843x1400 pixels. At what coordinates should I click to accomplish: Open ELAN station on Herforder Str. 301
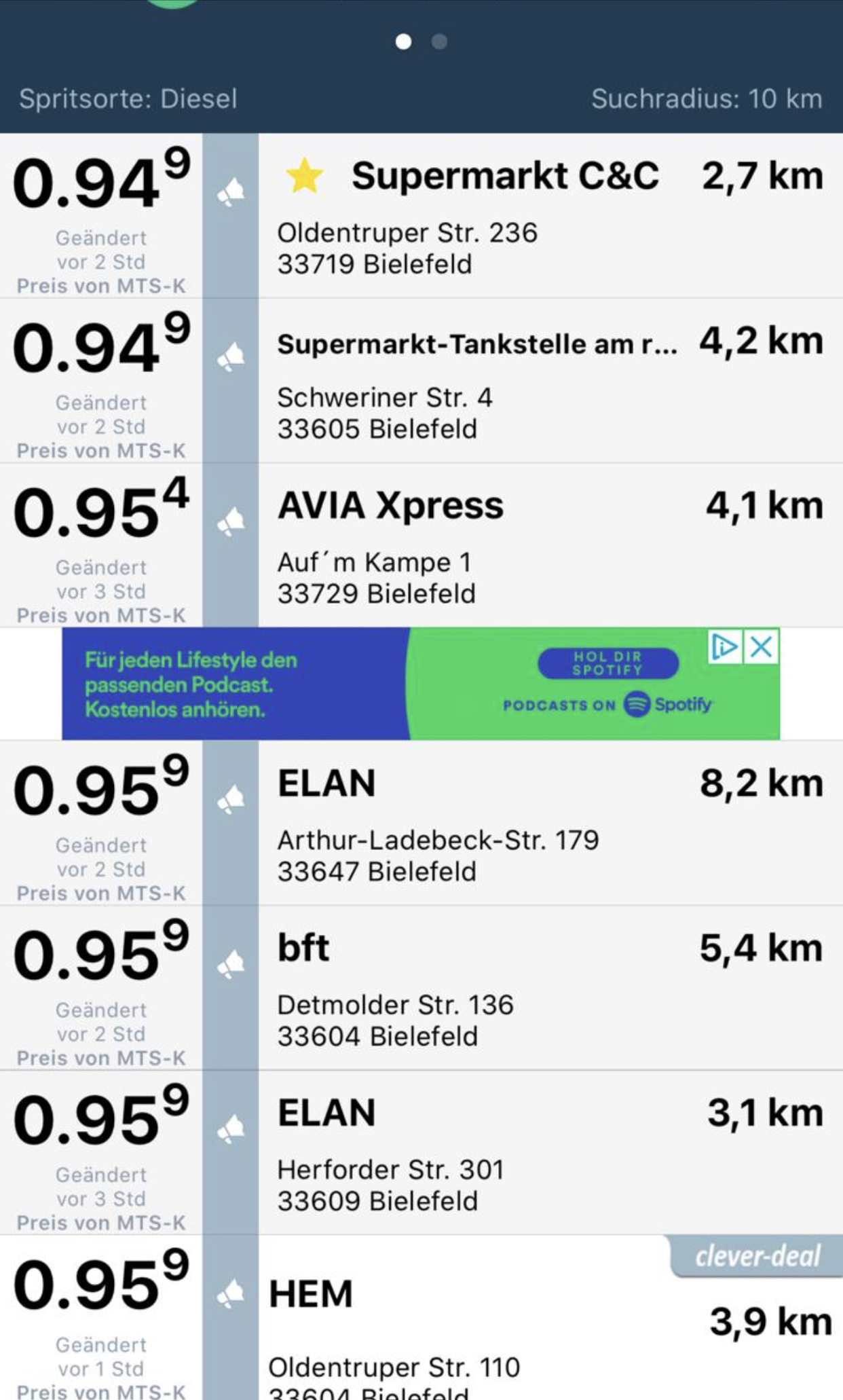(421, 1152)
